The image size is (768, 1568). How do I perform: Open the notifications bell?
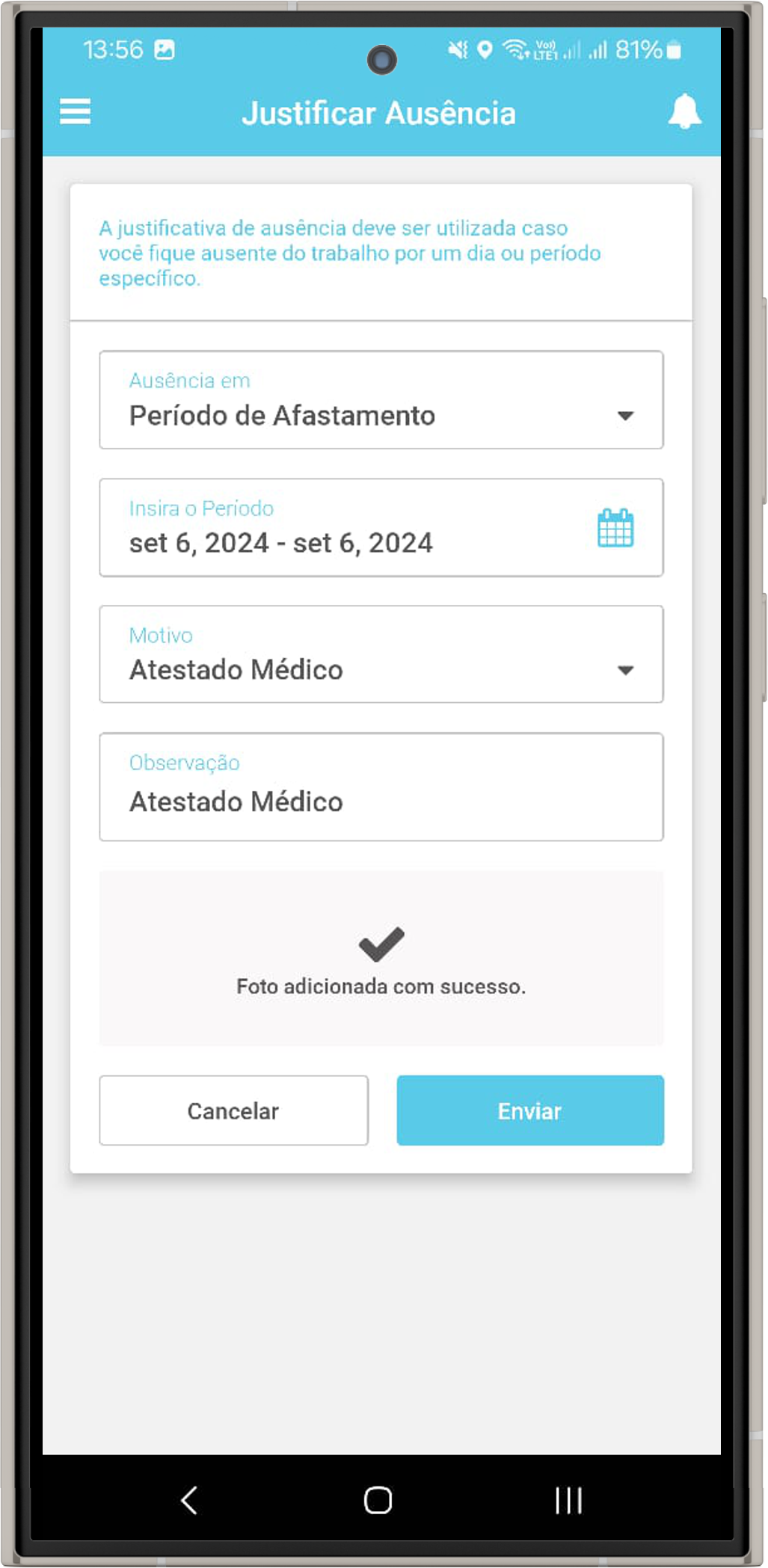click(x=683, y=112)
